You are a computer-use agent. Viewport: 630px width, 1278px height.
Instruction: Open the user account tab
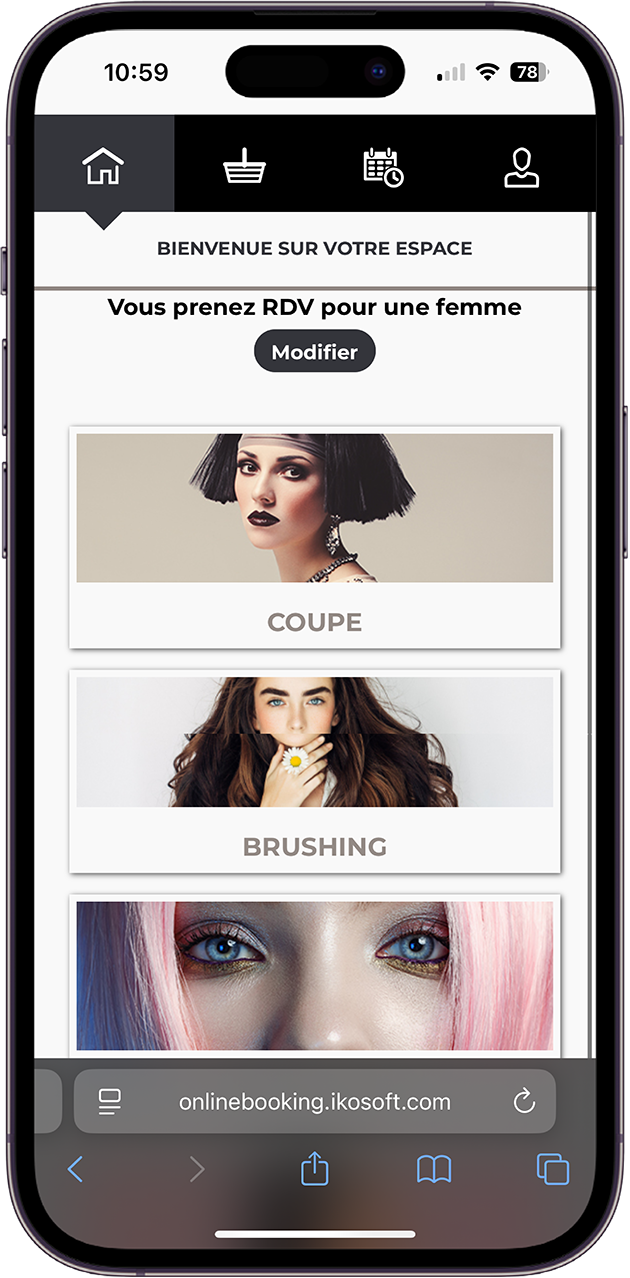(521, 166)
